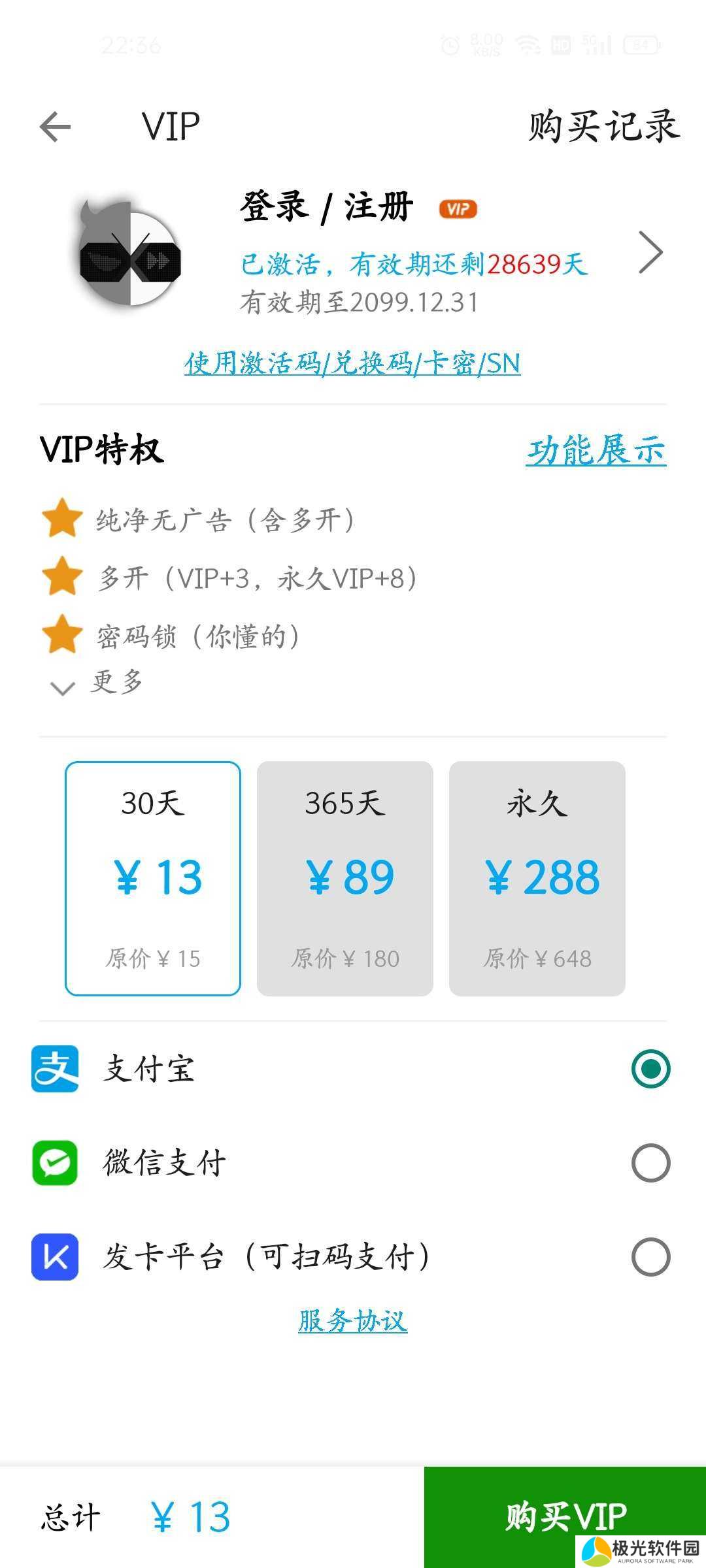Tap the 使用激活码/兑换码/卡密/SN link
The height and width of the screenshot is (1568, 706).
(x=352, y=363)
